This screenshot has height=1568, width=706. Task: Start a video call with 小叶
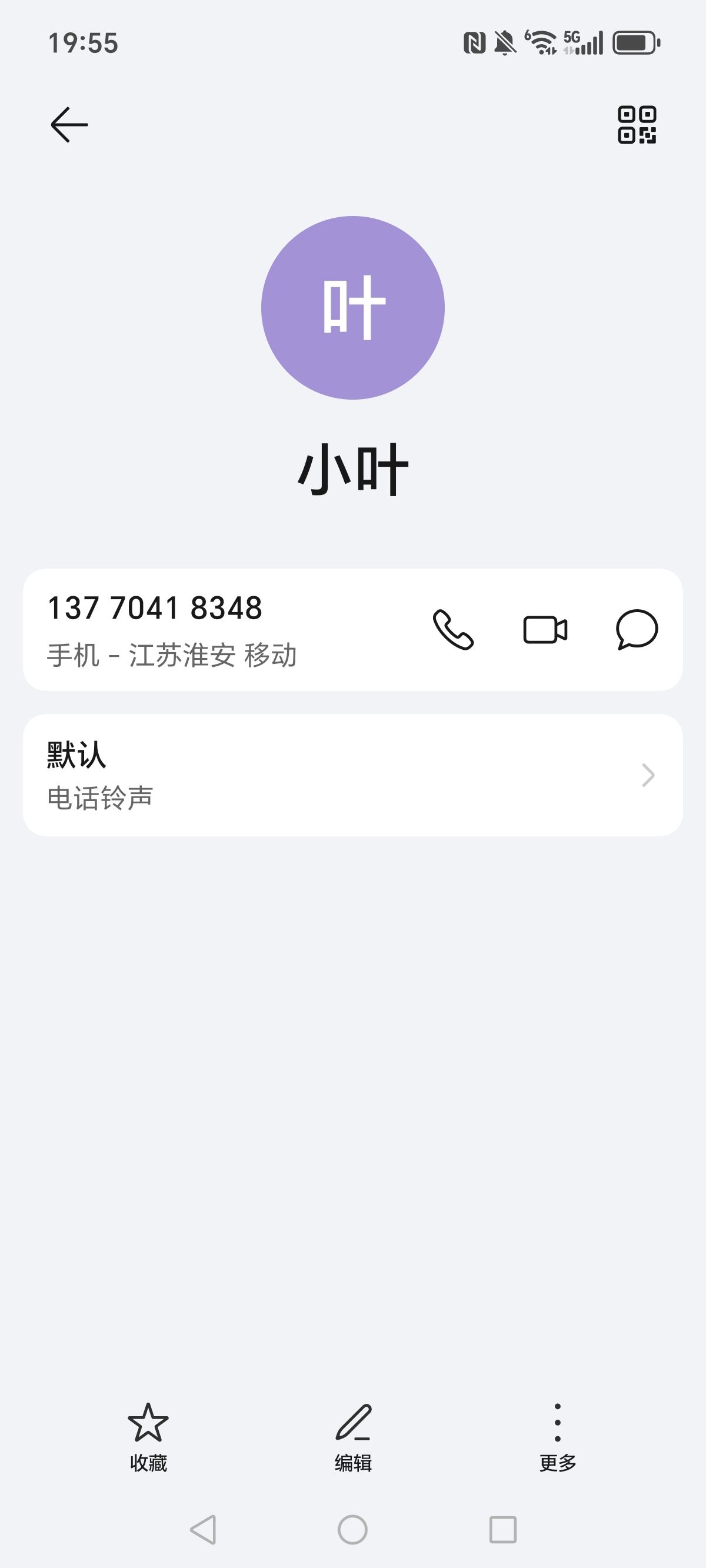pyautogui.click(x=545, y=629)
